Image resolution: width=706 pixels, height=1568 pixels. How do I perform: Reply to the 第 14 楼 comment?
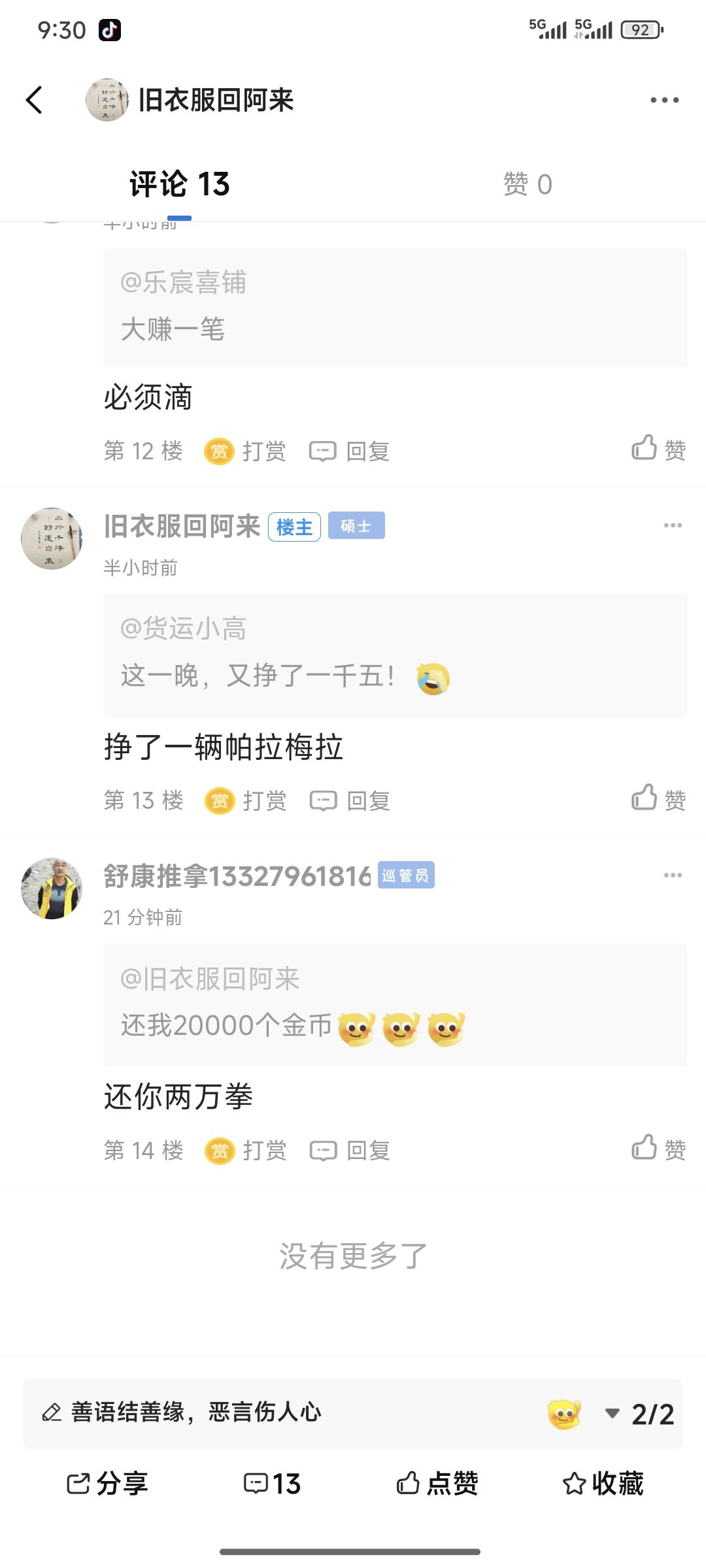coord(350,1150)
